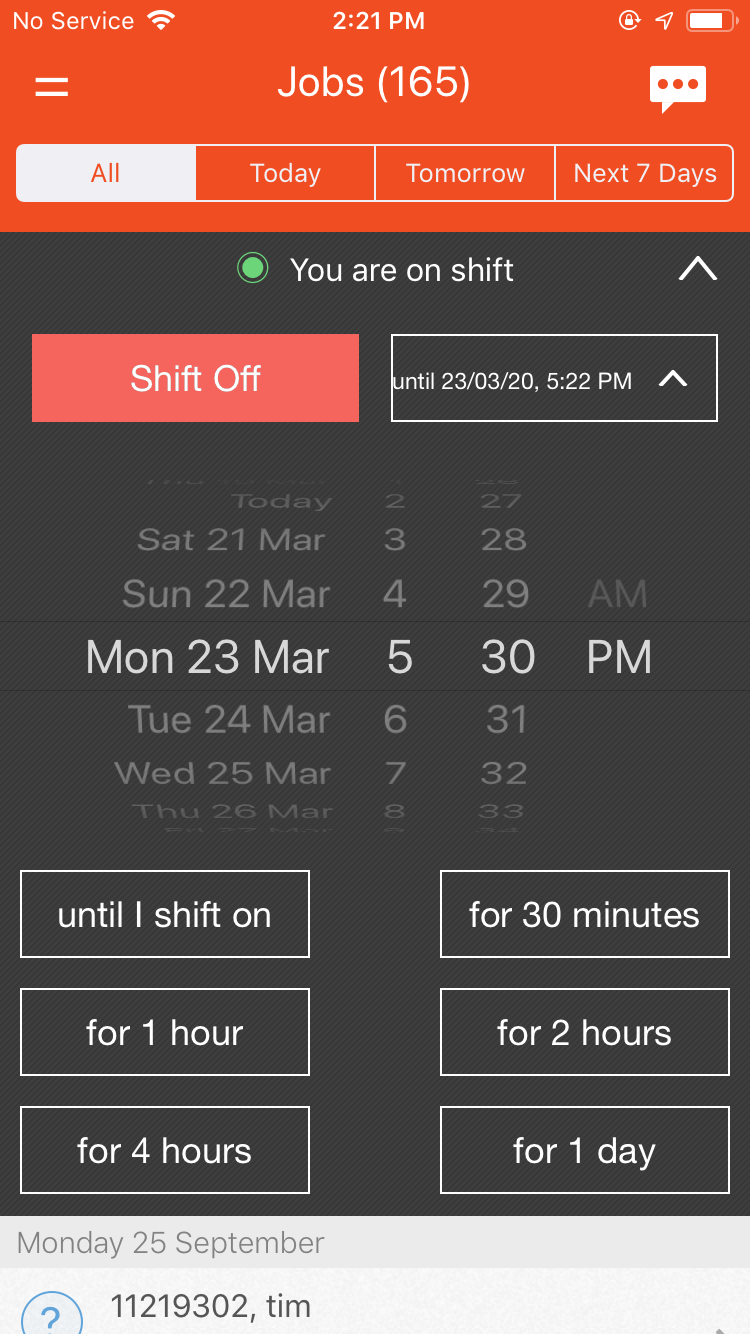Switch to the Tomorrow tab
The width and height of the screenshot is (750, 1334).
pyautogui.click(x=464, y=172)
